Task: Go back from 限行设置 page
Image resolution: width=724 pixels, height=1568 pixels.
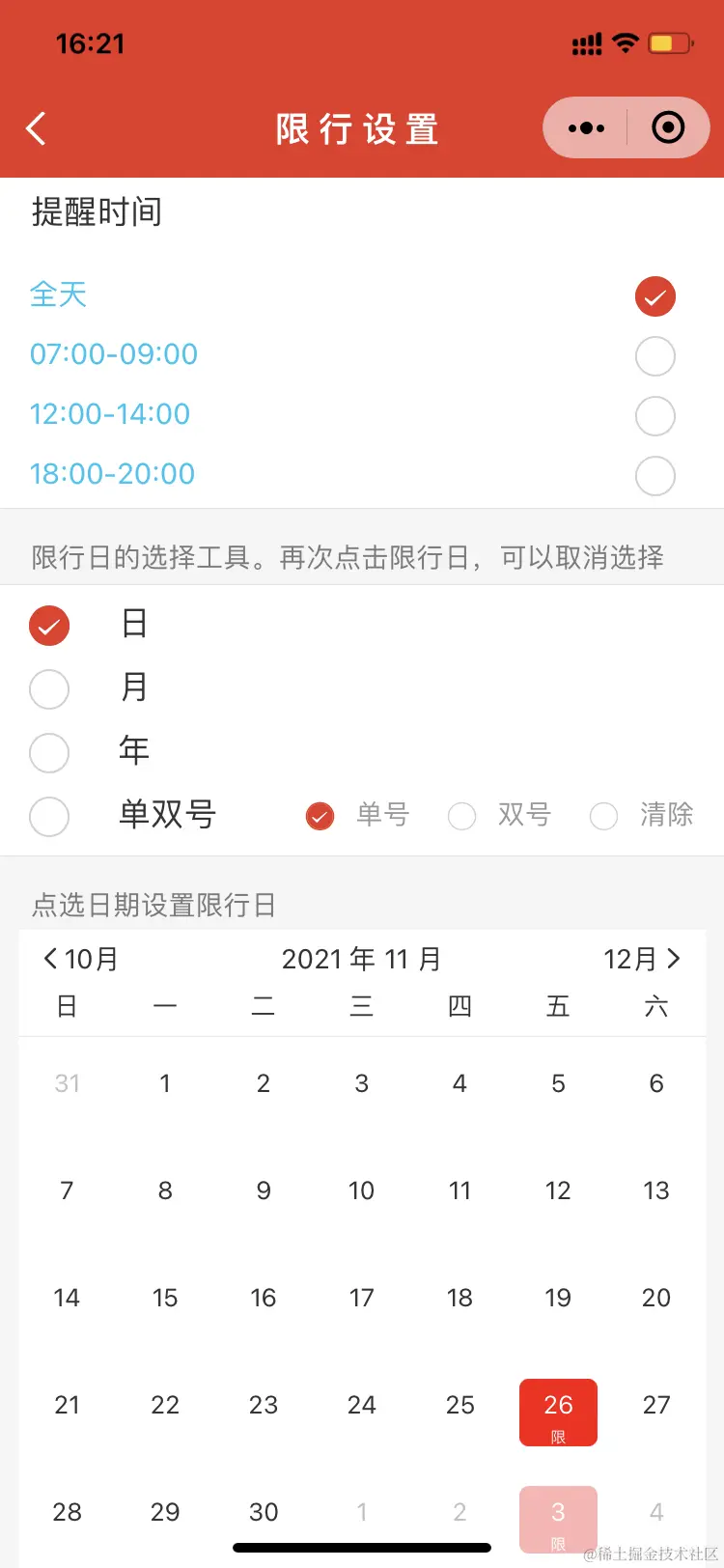Action: (x=37, y=128)
